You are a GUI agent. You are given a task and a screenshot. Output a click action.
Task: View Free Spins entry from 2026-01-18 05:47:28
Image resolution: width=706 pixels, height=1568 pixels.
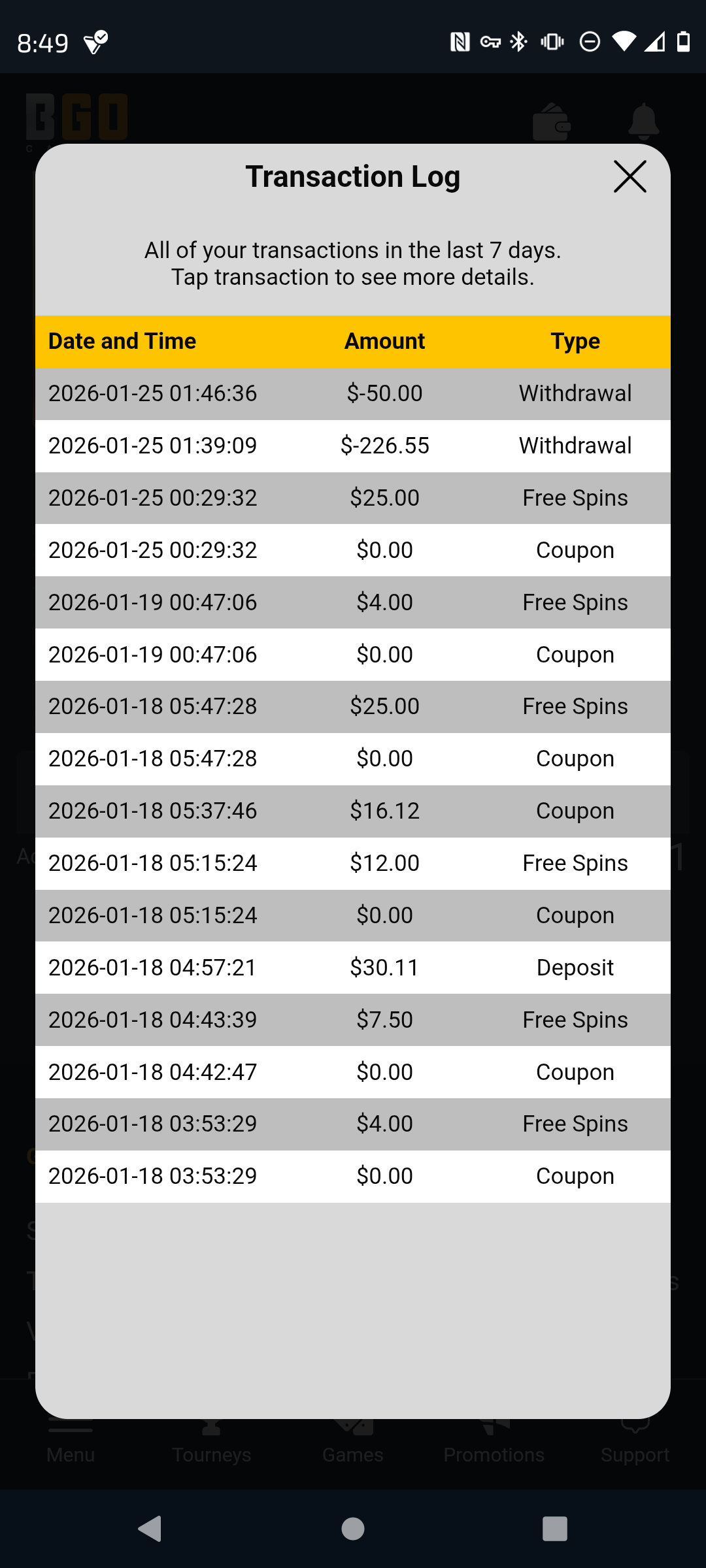pos(353,706)
